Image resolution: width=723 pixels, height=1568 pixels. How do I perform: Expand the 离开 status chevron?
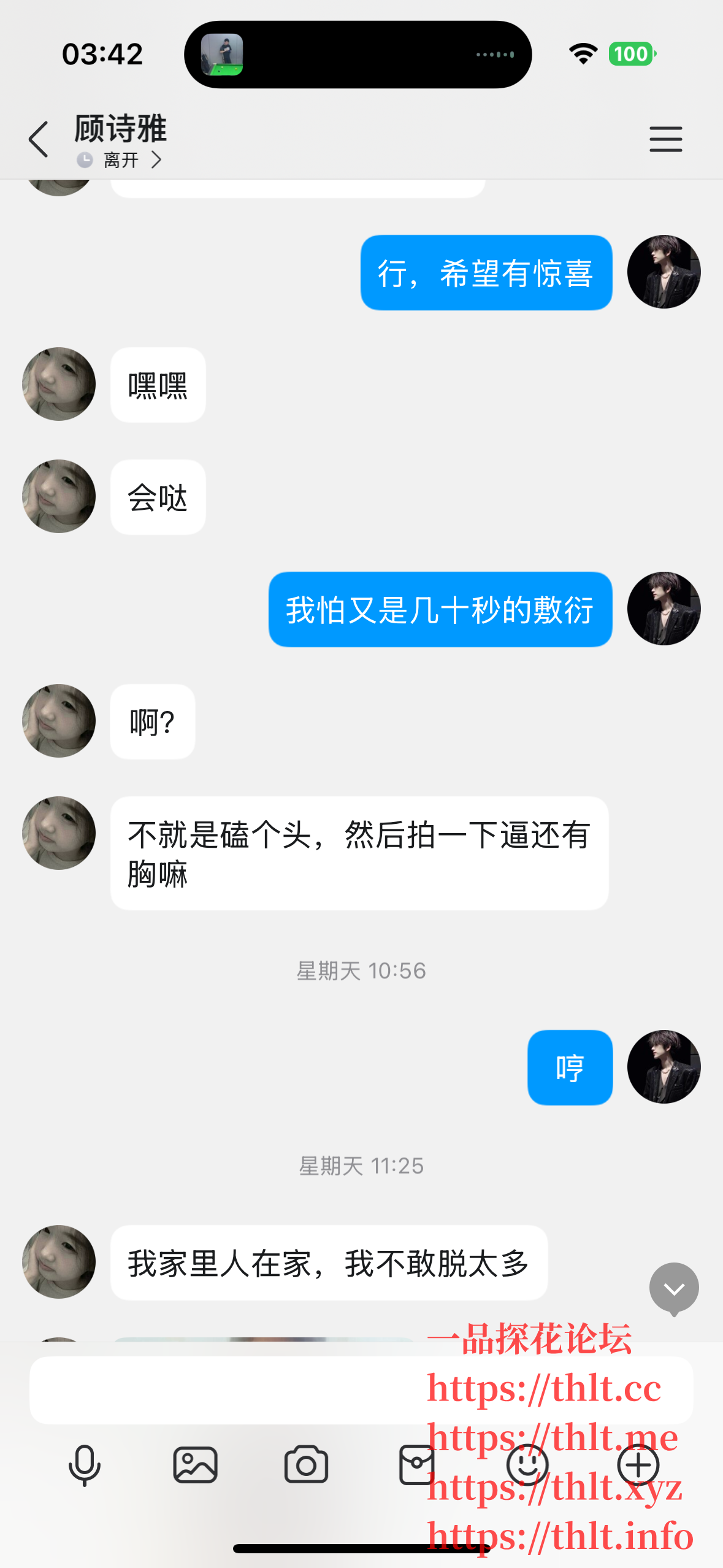pyautogui.click(x=158, y=160)
